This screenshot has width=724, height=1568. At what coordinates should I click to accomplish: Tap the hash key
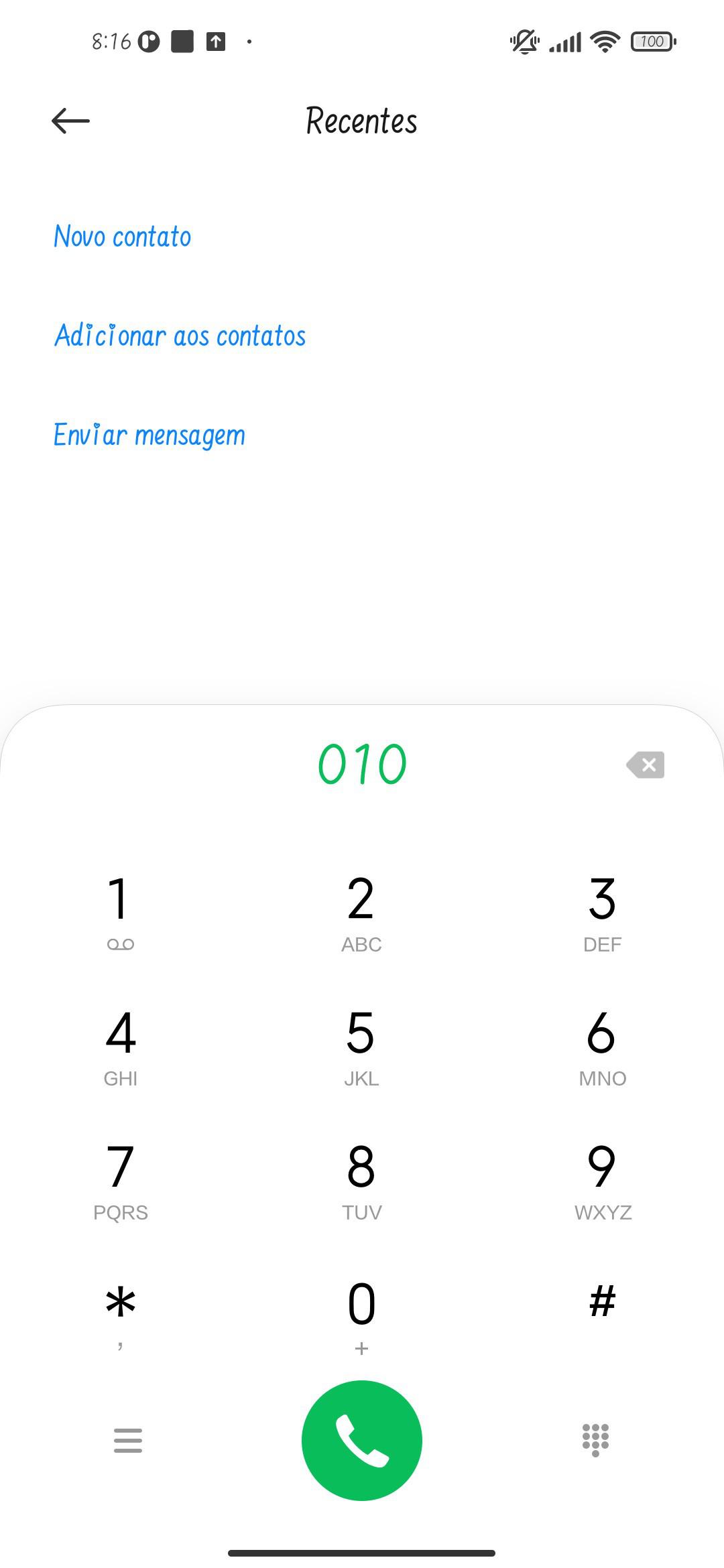tap(602, 1303)
